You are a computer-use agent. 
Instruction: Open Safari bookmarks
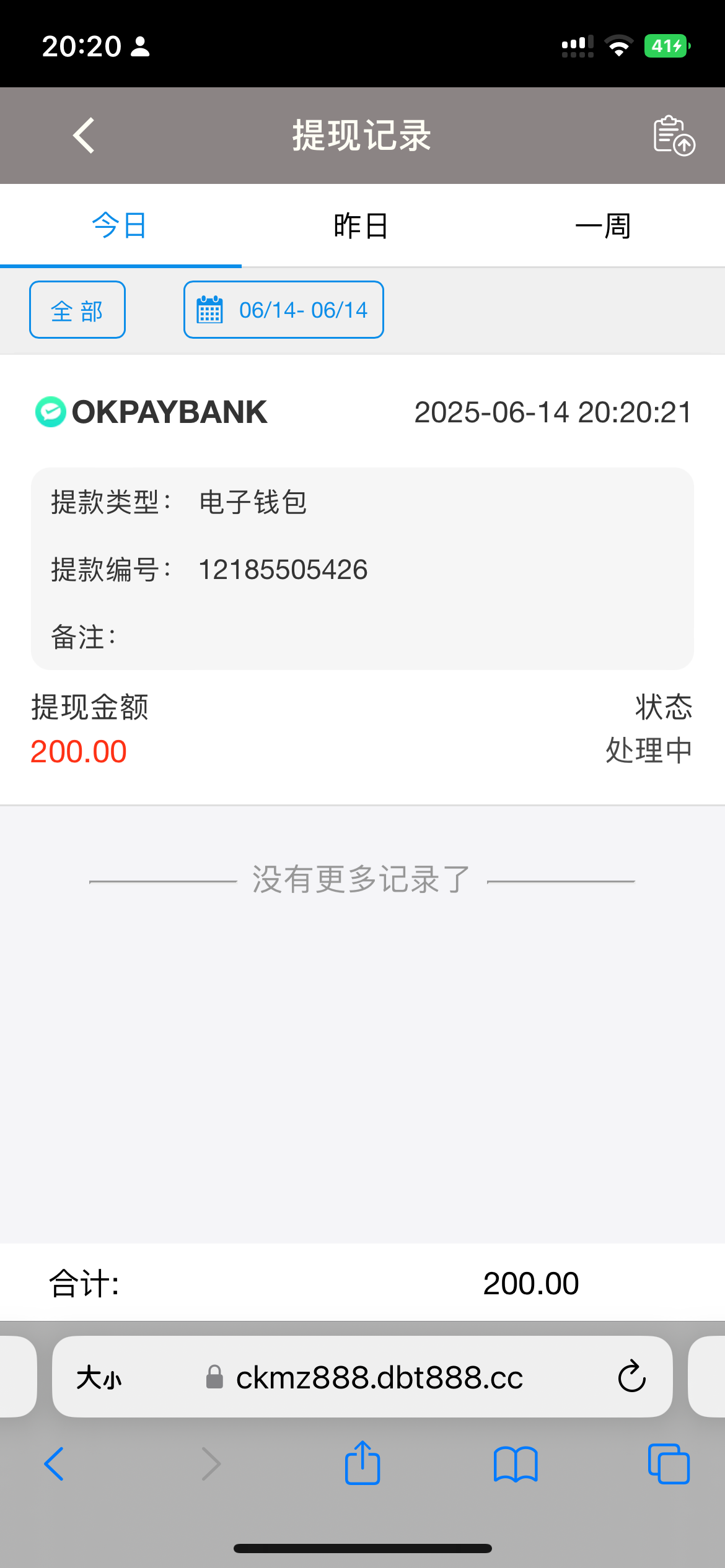click(516, 1464)
